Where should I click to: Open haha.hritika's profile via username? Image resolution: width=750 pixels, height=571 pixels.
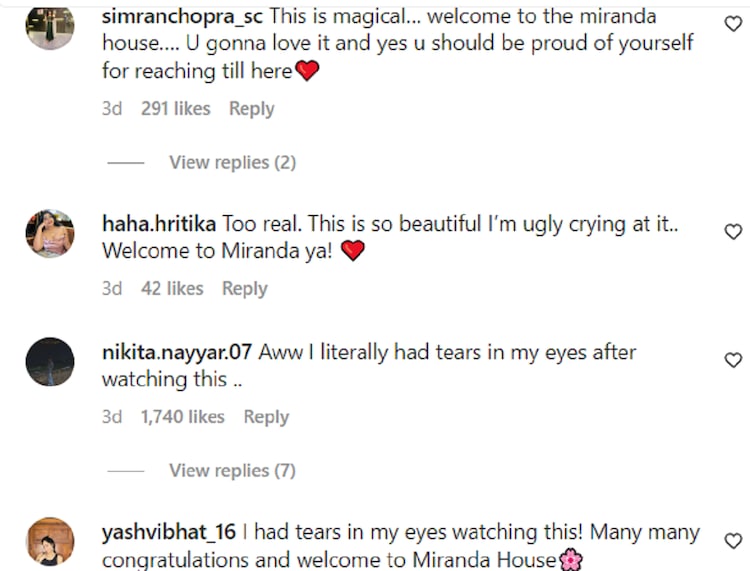tap(159, 224)
